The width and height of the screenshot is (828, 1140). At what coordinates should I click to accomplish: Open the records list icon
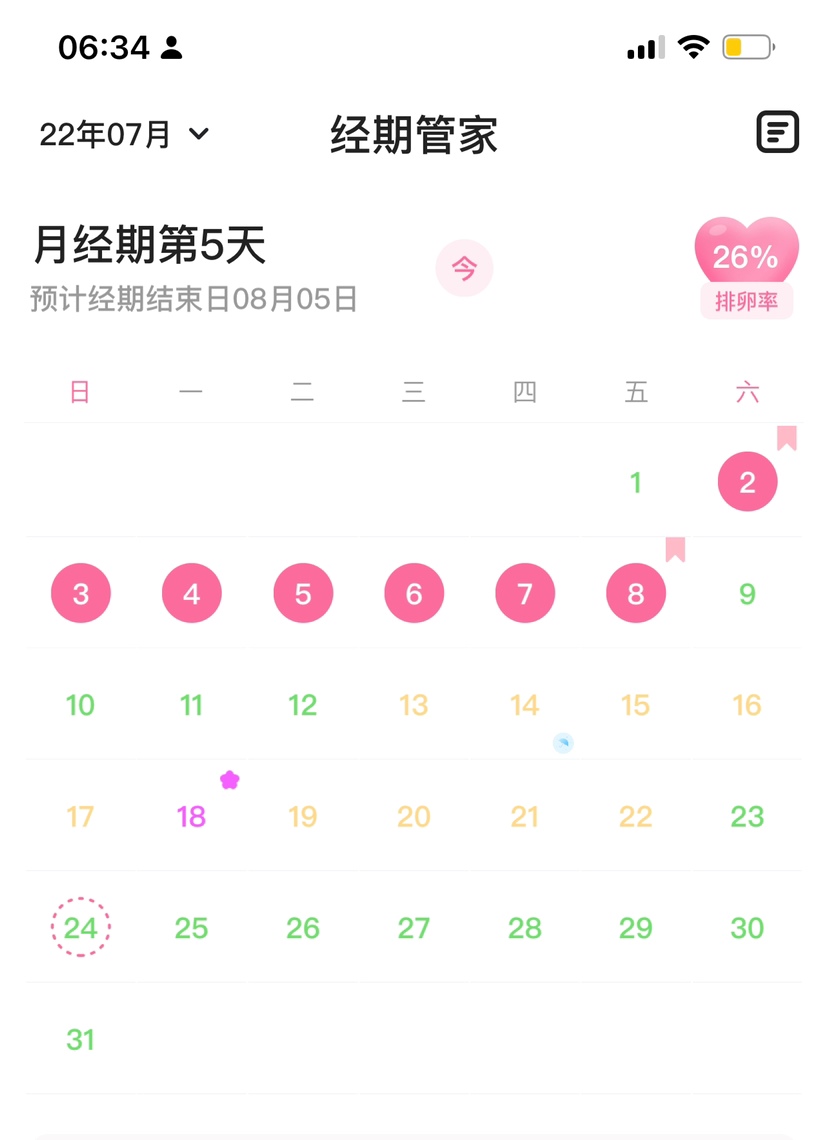(x=777, y=132)
